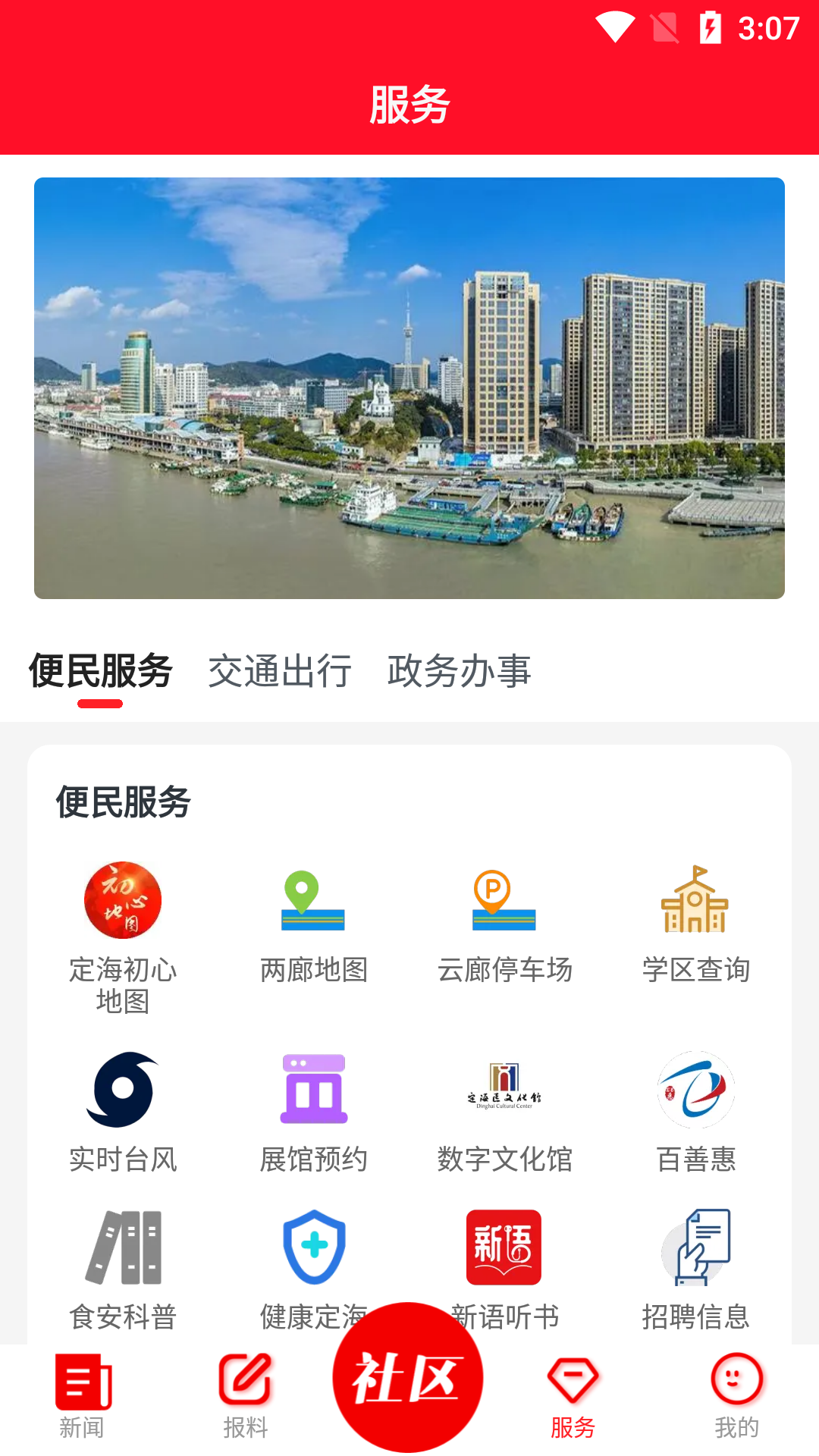Open 数字文化馆 service
Screen dimensions: 819x1456
click(x=504, y=1090)
